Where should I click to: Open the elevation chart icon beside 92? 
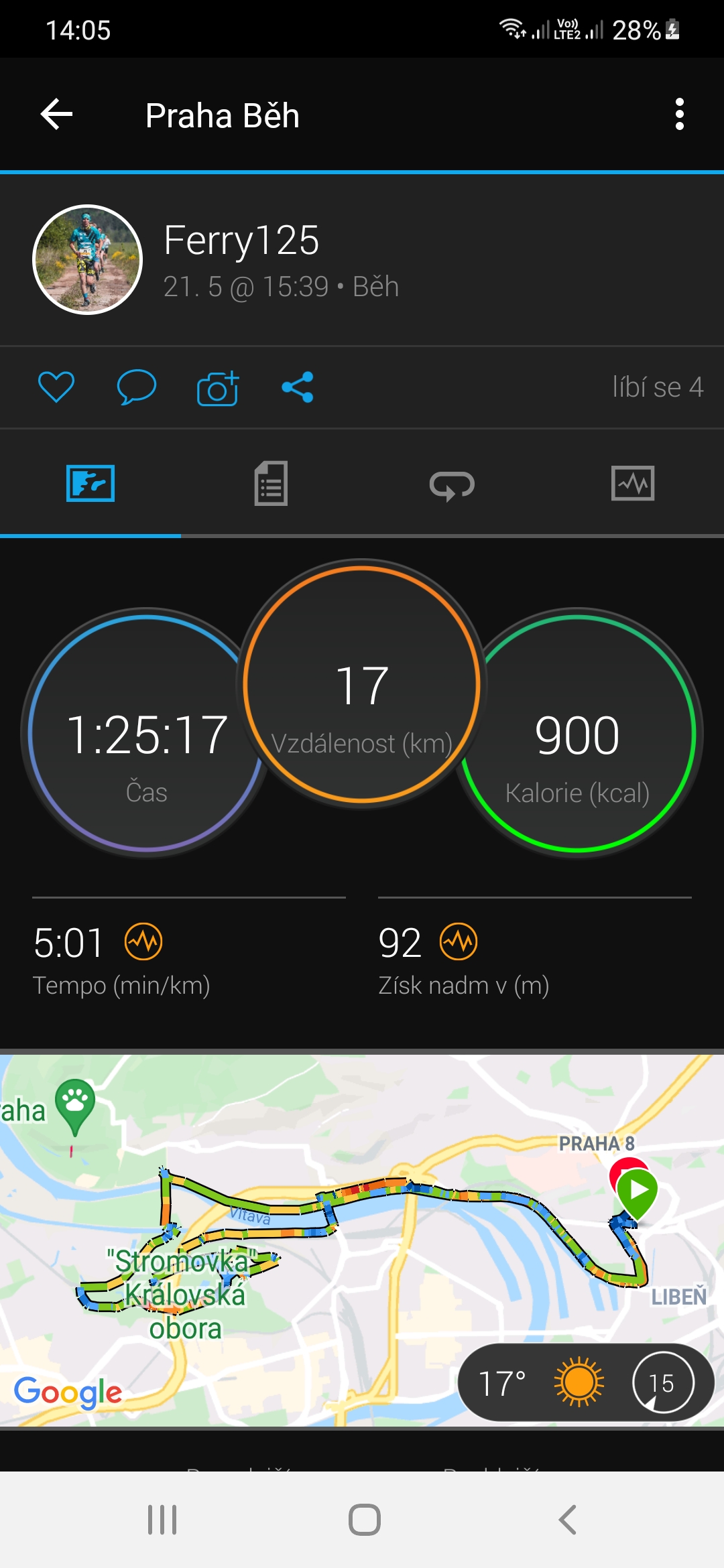click(459, 941)
